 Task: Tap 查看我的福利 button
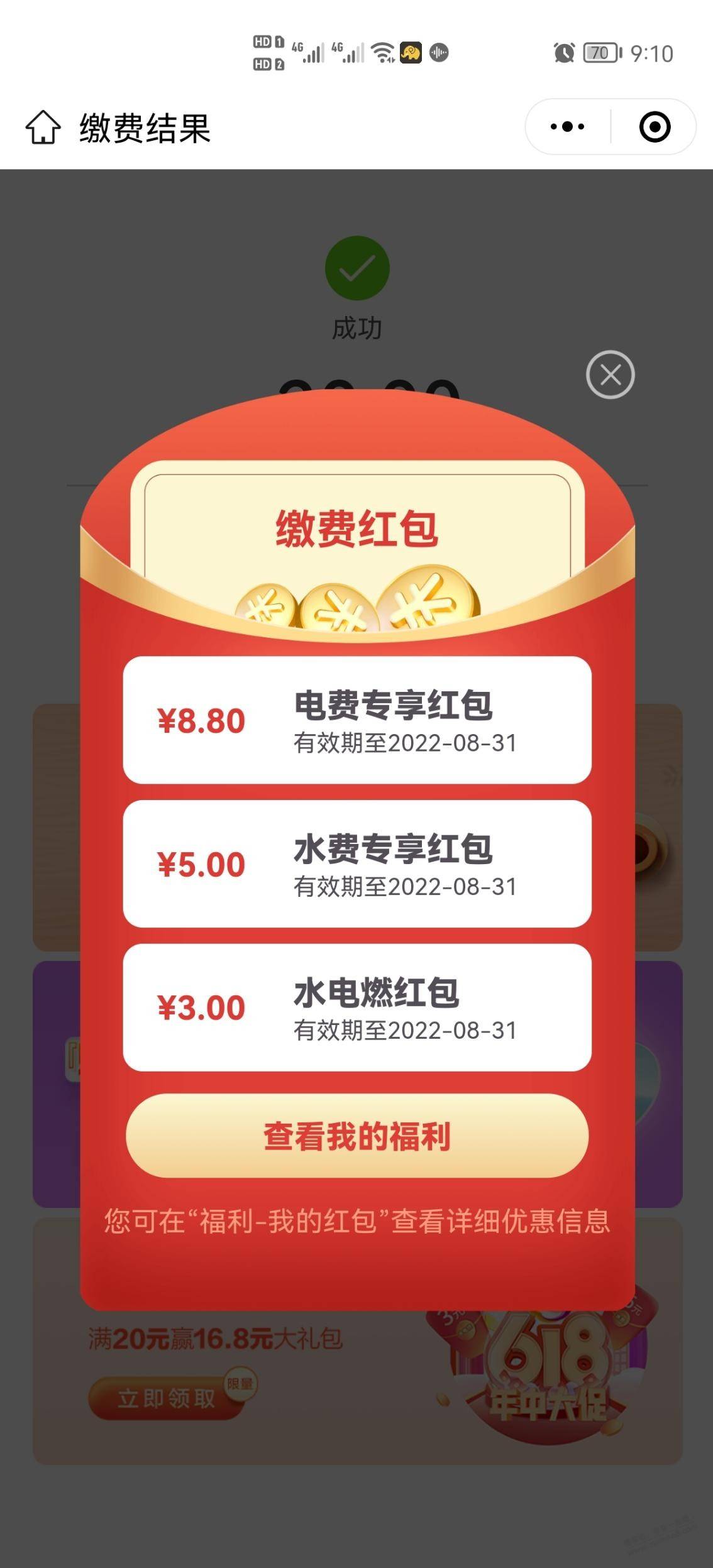pos(357,1136)
